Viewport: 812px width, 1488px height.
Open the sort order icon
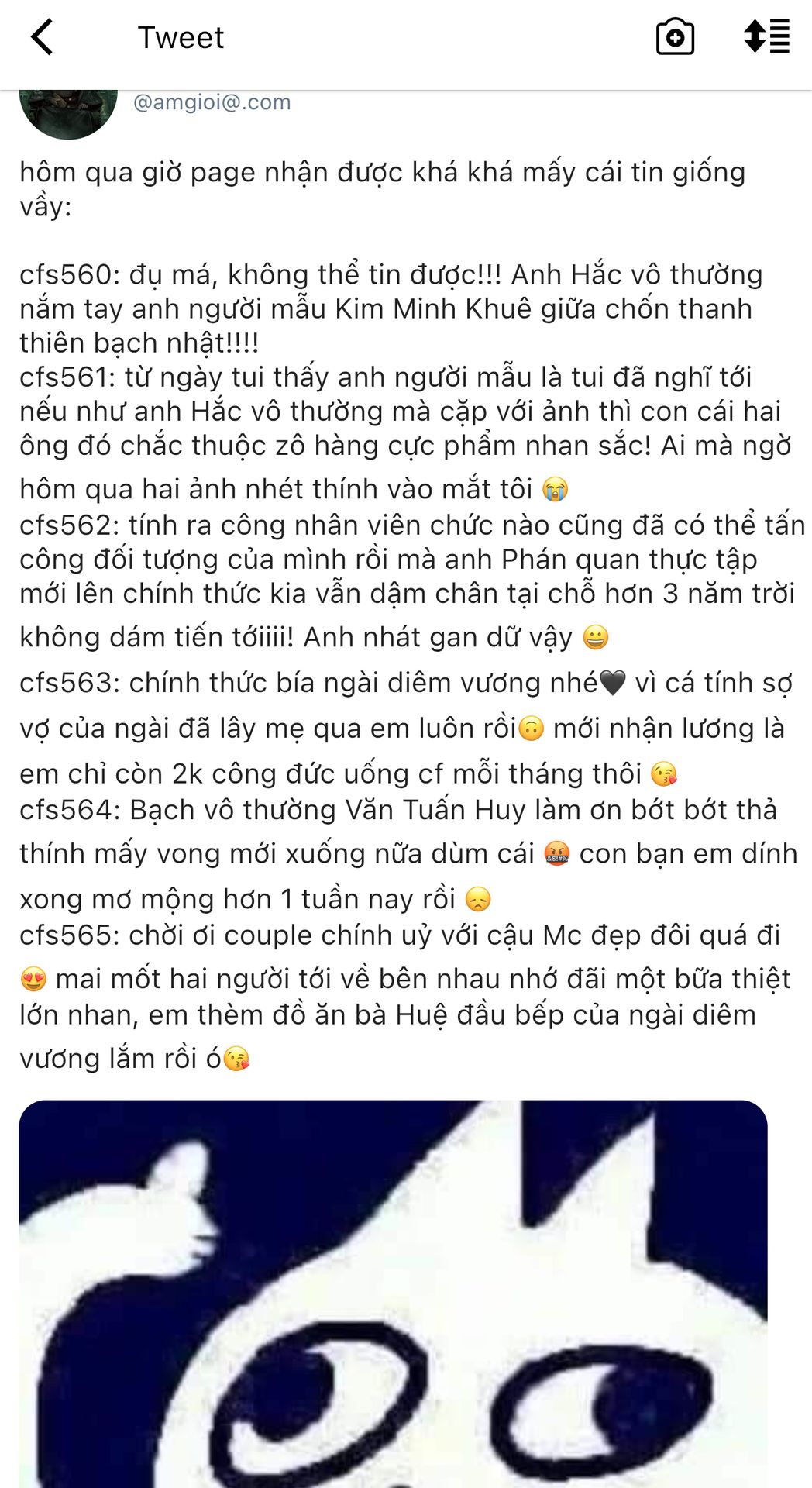(x=766, y=36)
